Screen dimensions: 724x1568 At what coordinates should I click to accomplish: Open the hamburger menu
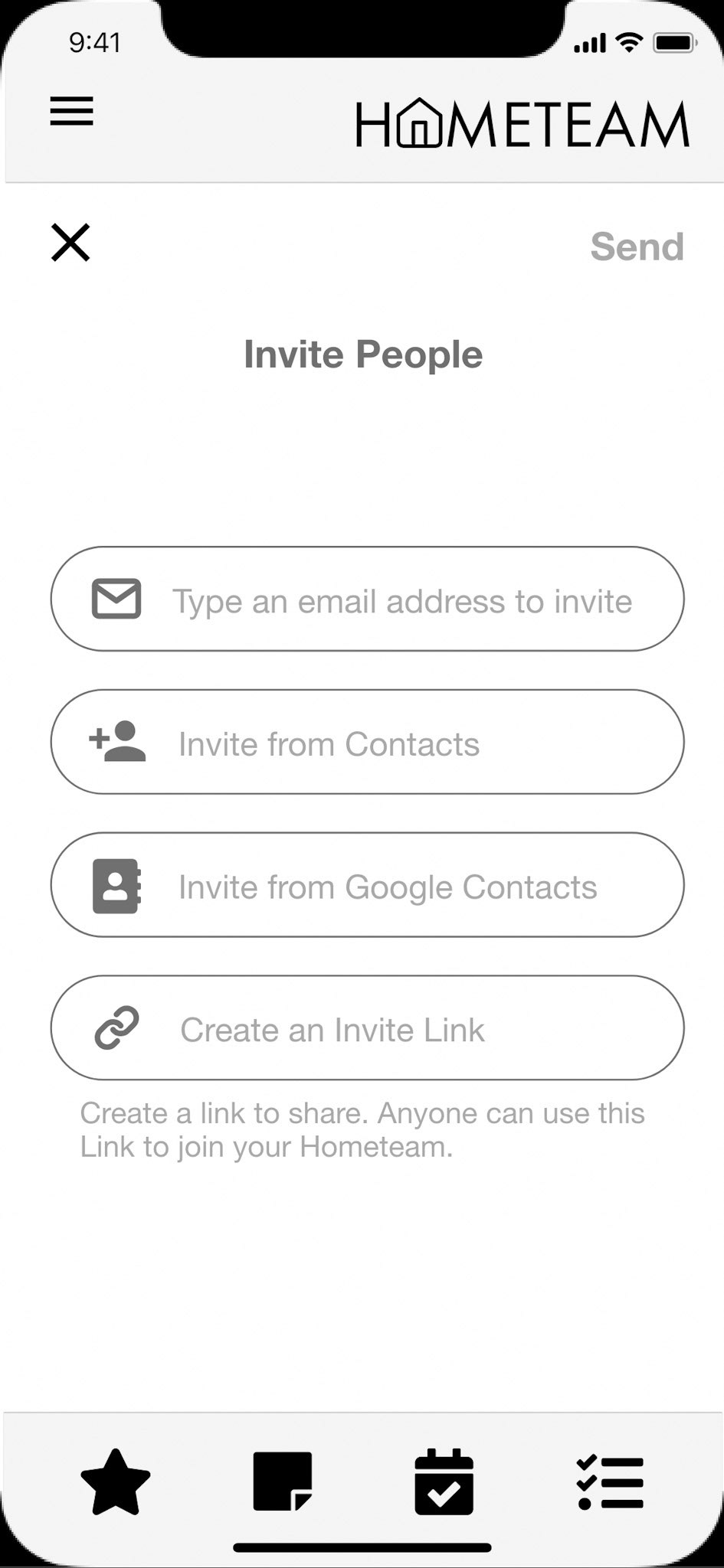tap(72, 112)
